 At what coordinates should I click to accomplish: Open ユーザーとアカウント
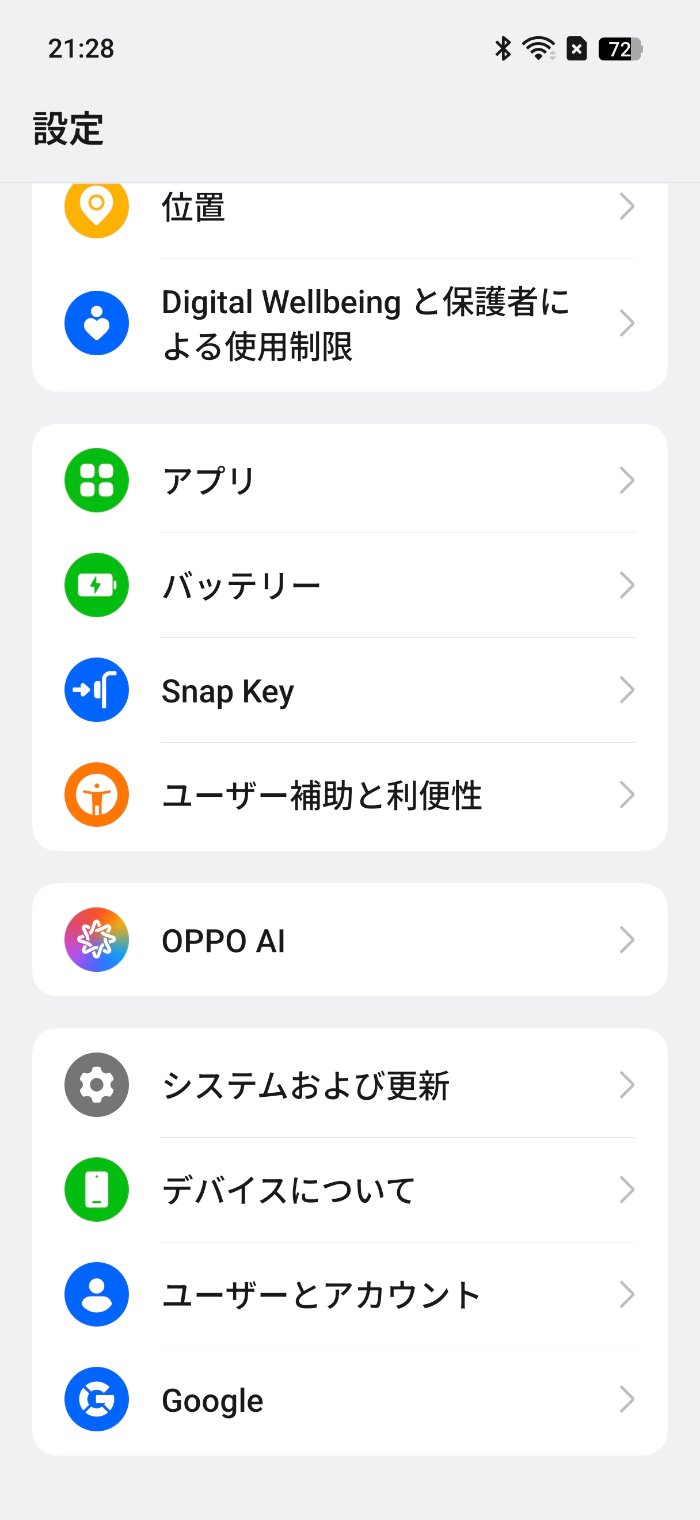[x=350, y=1295]
